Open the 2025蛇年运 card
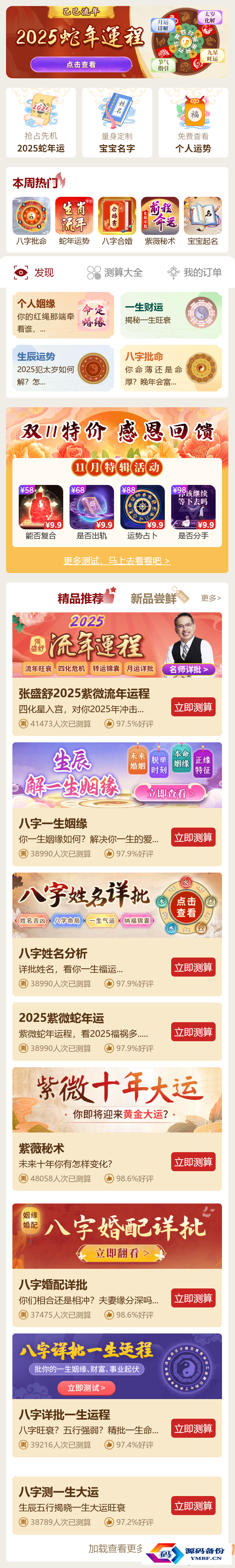This screenshot has height=1568, width=235. 41,123
